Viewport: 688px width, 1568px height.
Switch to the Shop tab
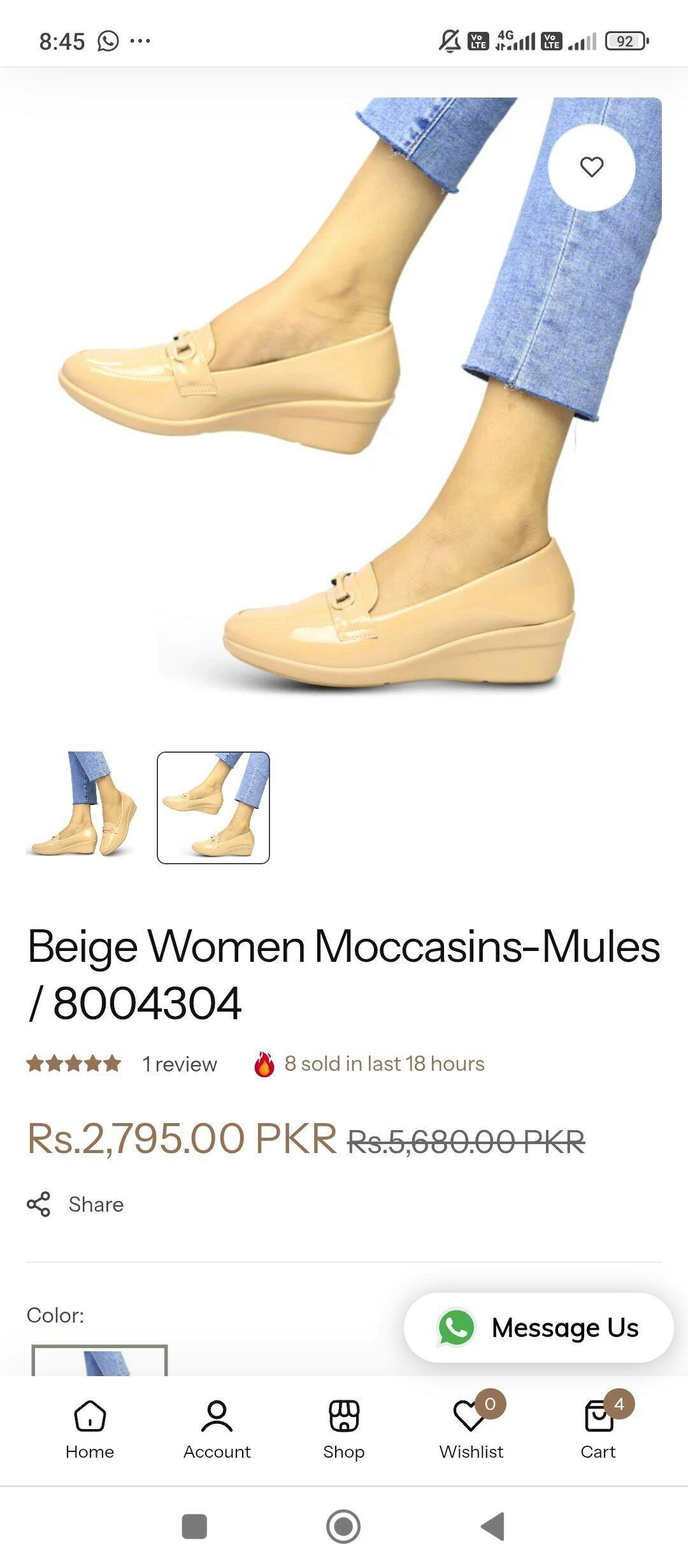pyautogui.click(x=344, y=1430)
